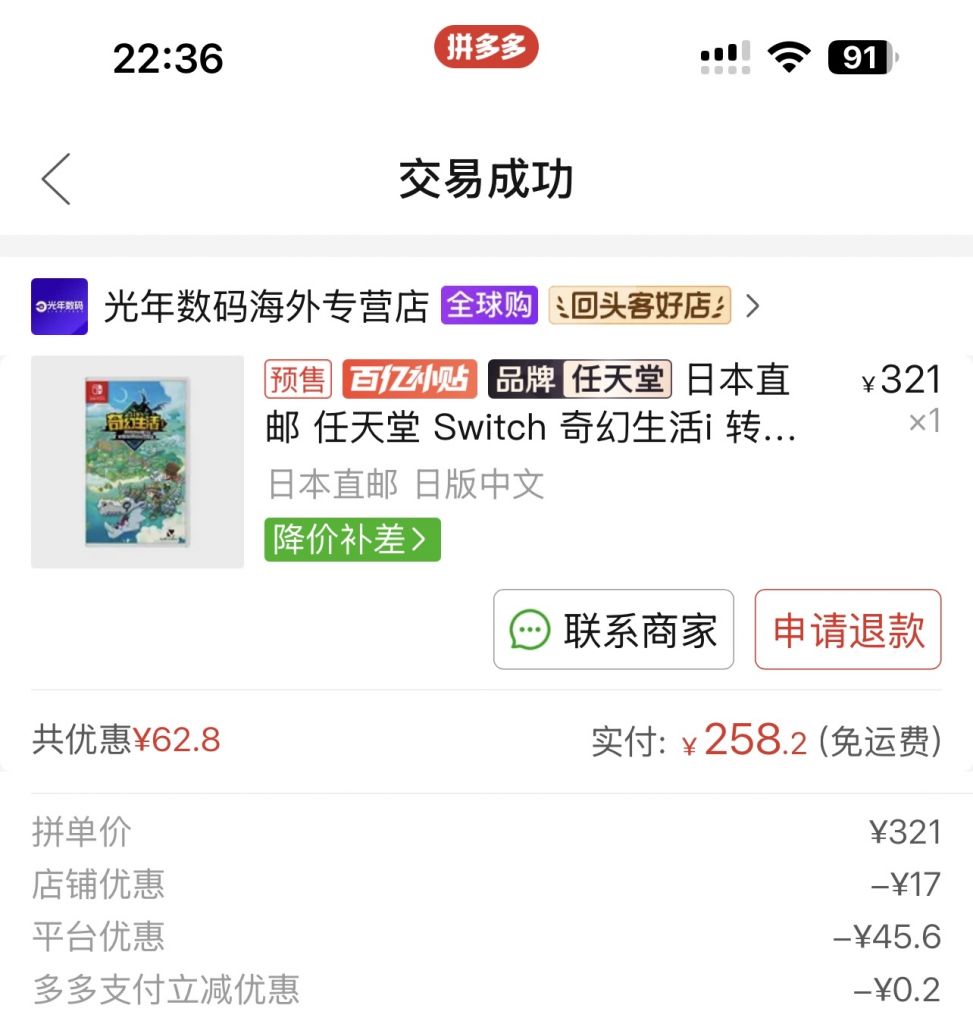Tap the 联系商家 contact seller button
This screenshot has height=1024, width=973.
pos(613,630)
